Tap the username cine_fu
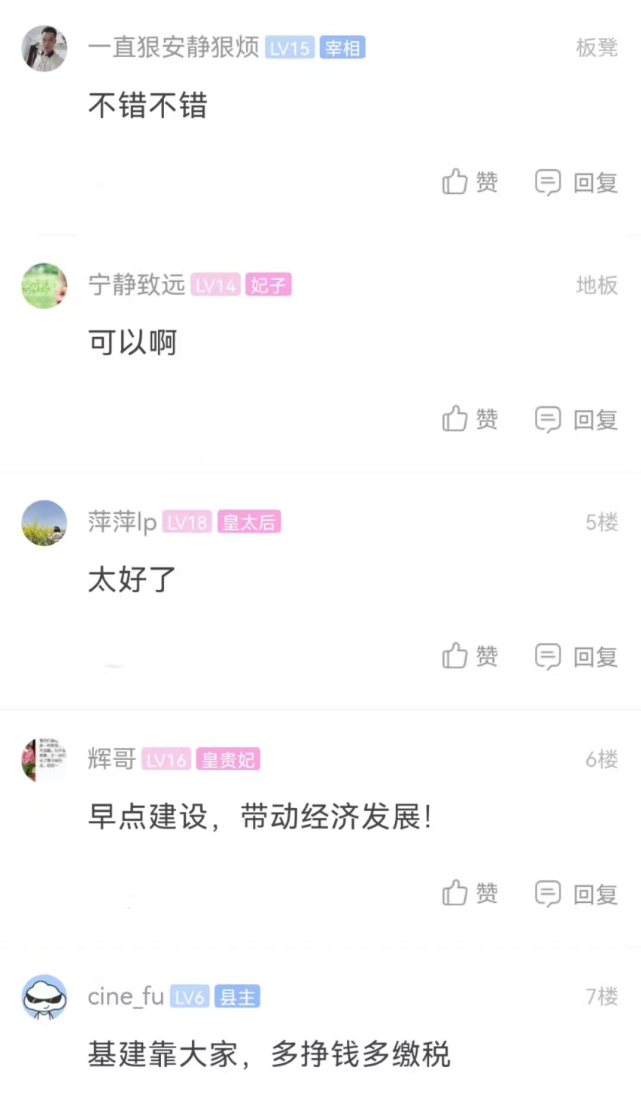 126,997
